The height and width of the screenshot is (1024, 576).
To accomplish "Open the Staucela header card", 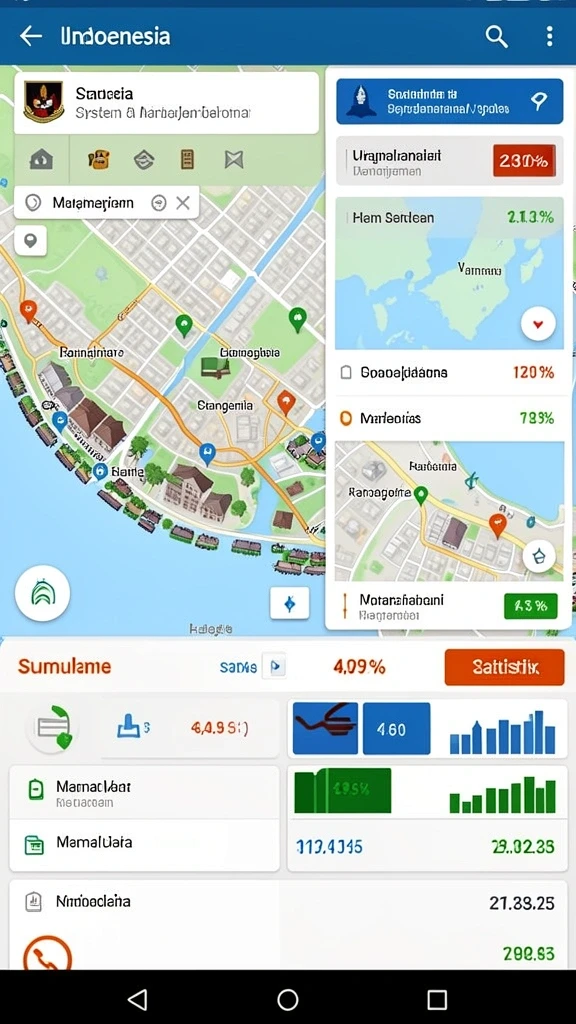I will tap(167, 103).
